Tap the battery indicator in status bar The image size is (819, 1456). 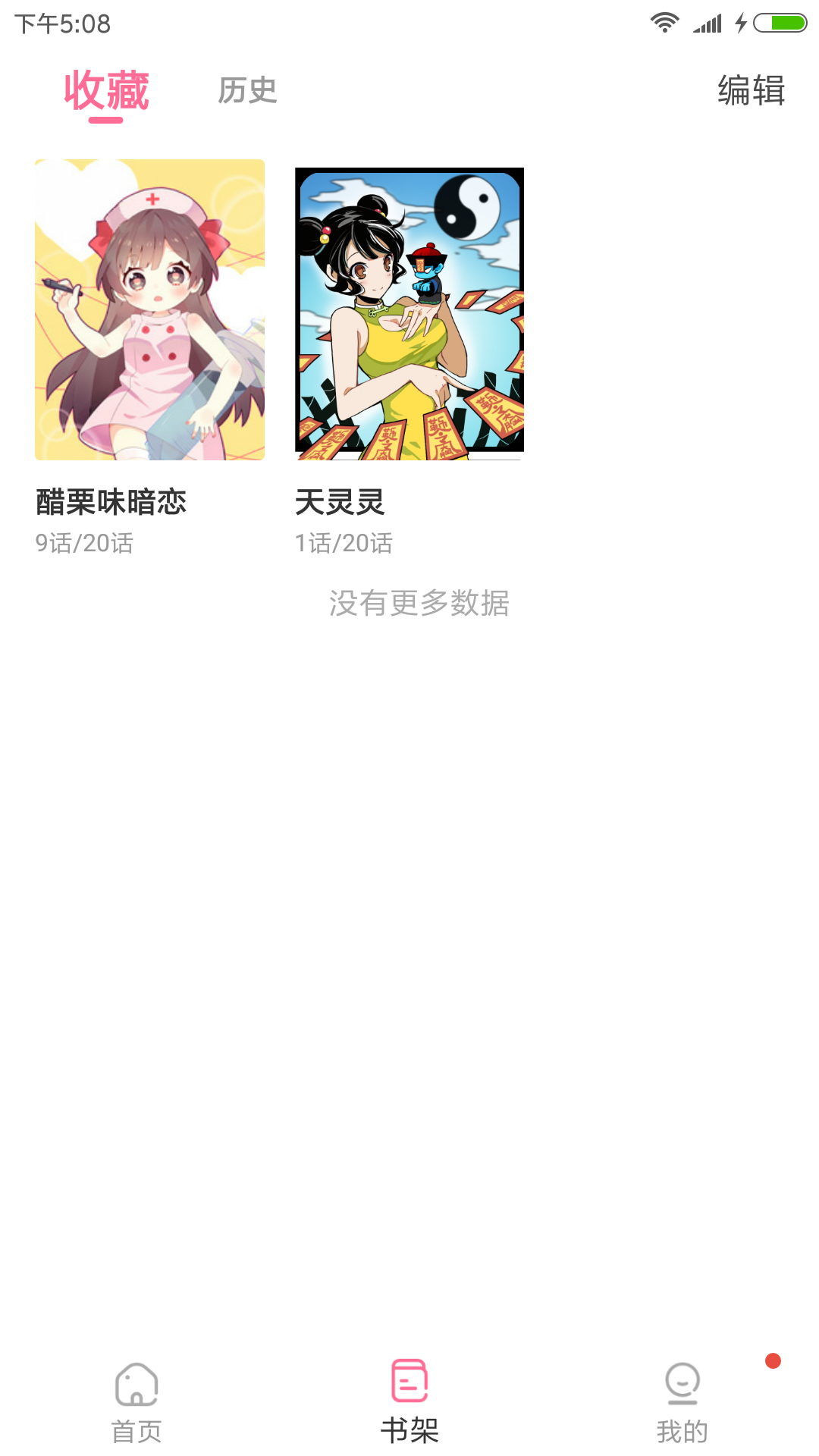pos(781,23)
